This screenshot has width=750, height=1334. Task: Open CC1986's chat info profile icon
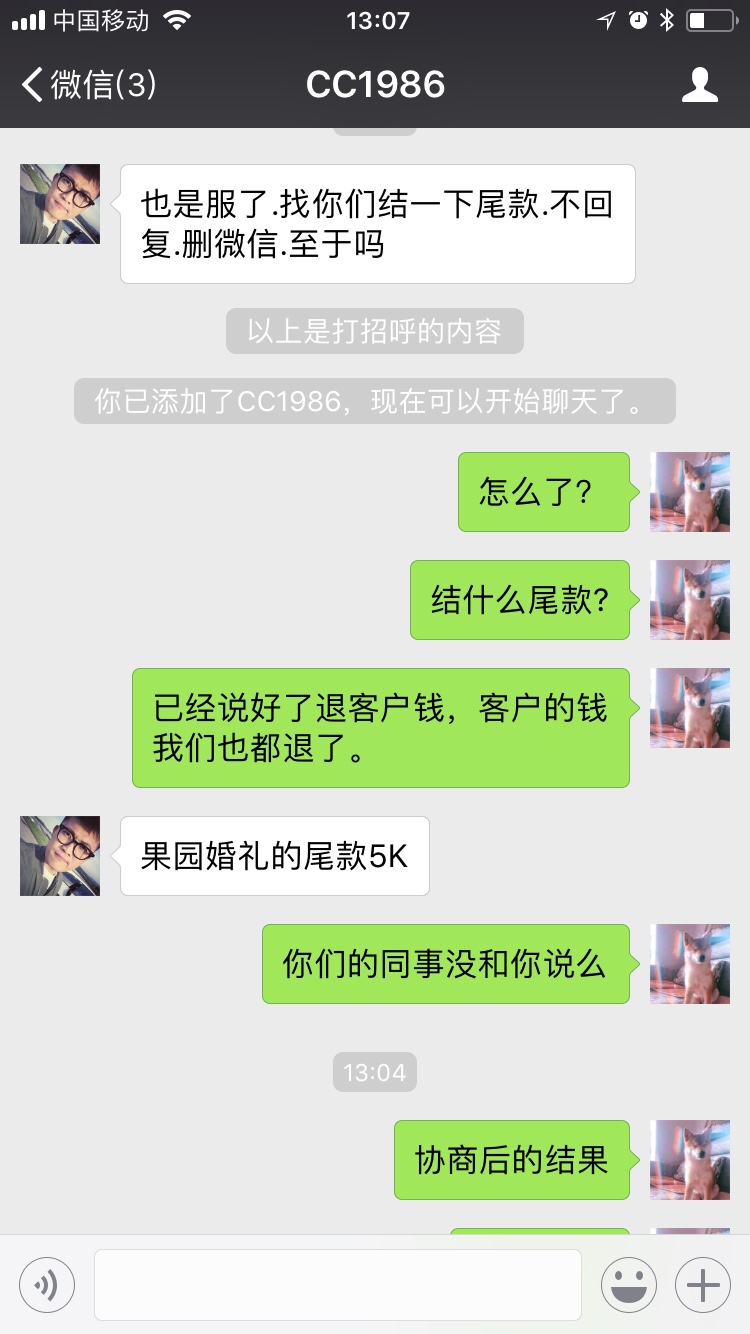700,85
